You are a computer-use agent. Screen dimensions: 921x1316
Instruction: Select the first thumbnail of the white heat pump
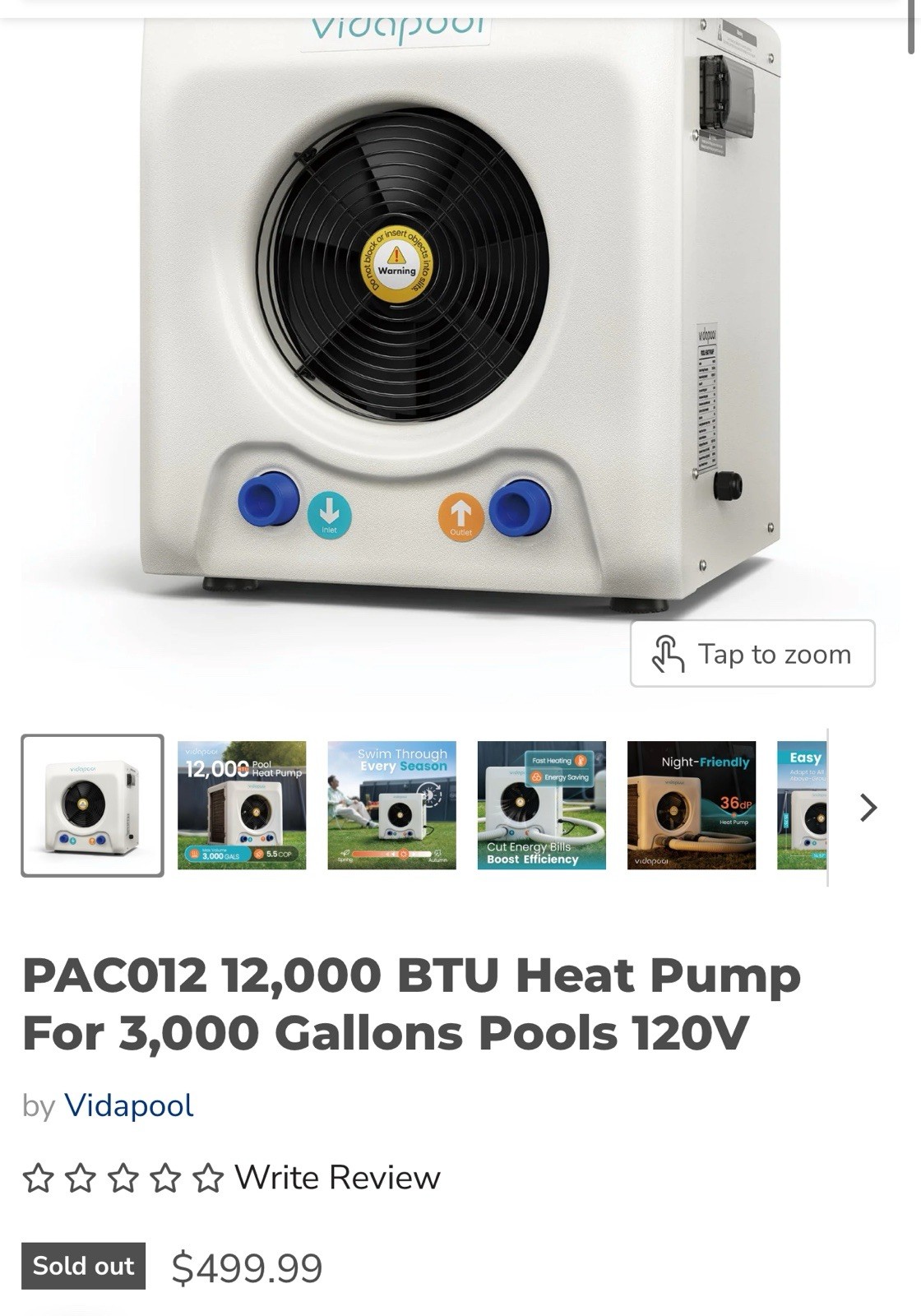click(92, 805)
